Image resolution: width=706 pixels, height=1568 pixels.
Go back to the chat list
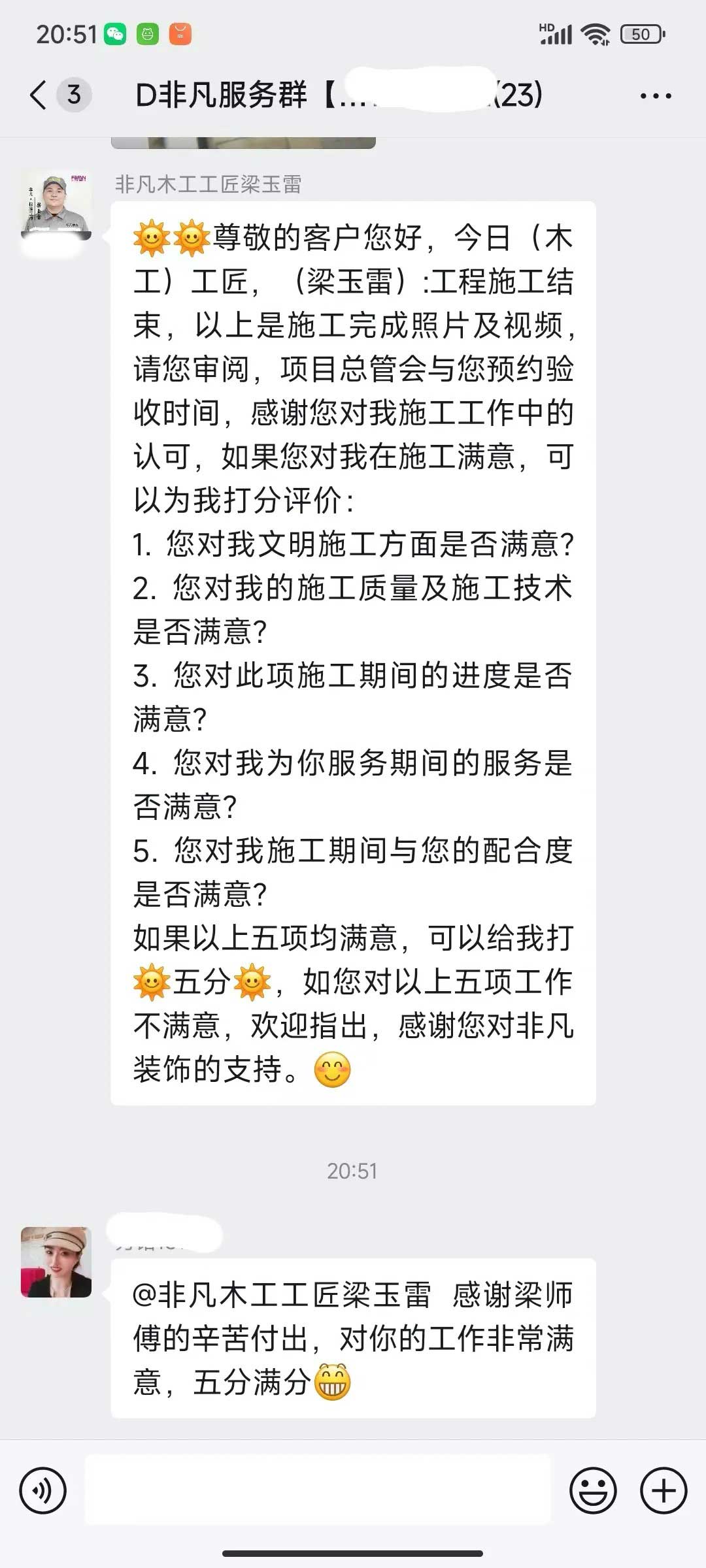pos(39,95)
